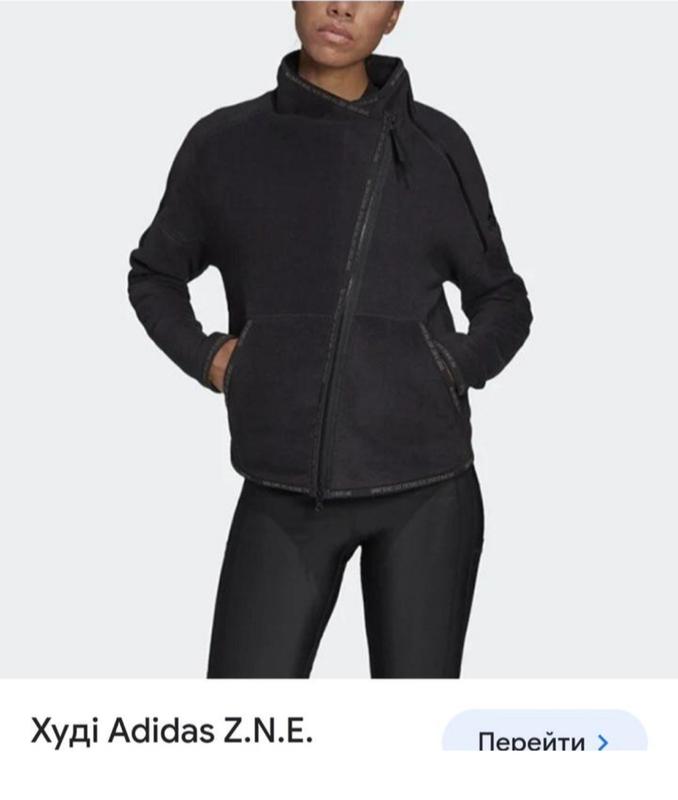Open the Adidas Z.N.E. hoodie image

pyautogui.click(x=338, y=340)
